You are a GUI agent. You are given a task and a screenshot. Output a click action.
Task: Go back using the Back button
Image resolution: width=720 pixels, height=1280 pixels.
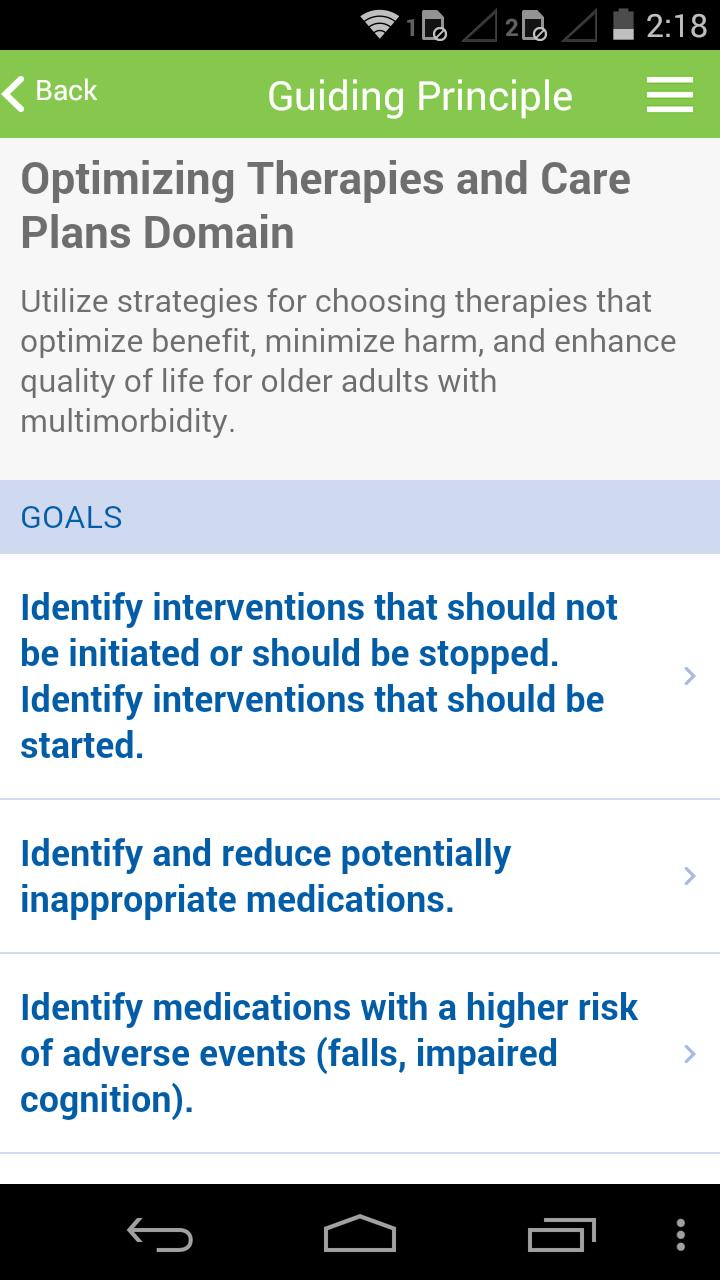point(51,92)
